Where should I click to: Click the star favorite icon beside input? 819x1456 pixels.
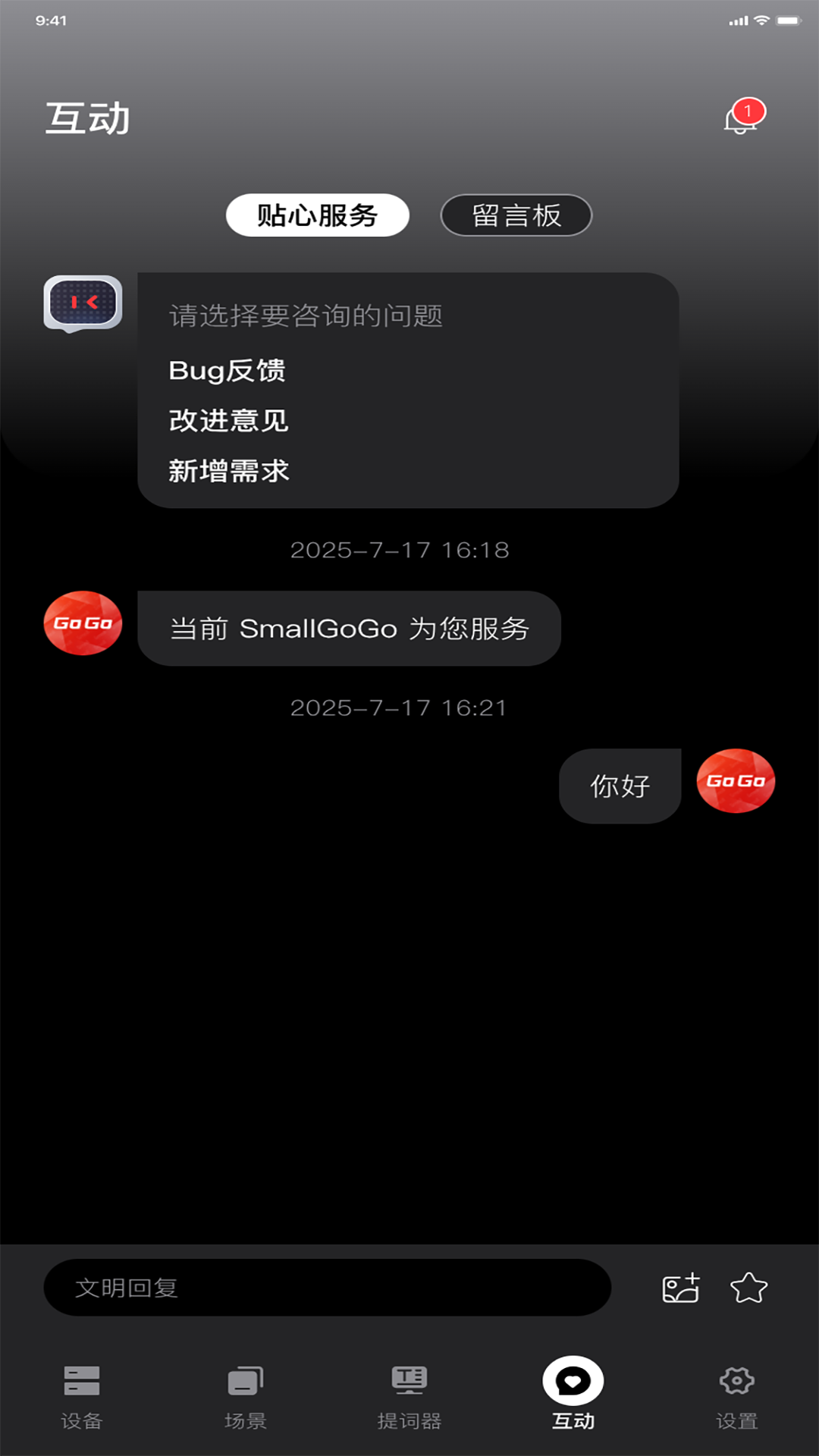(x=749, y=1286)
